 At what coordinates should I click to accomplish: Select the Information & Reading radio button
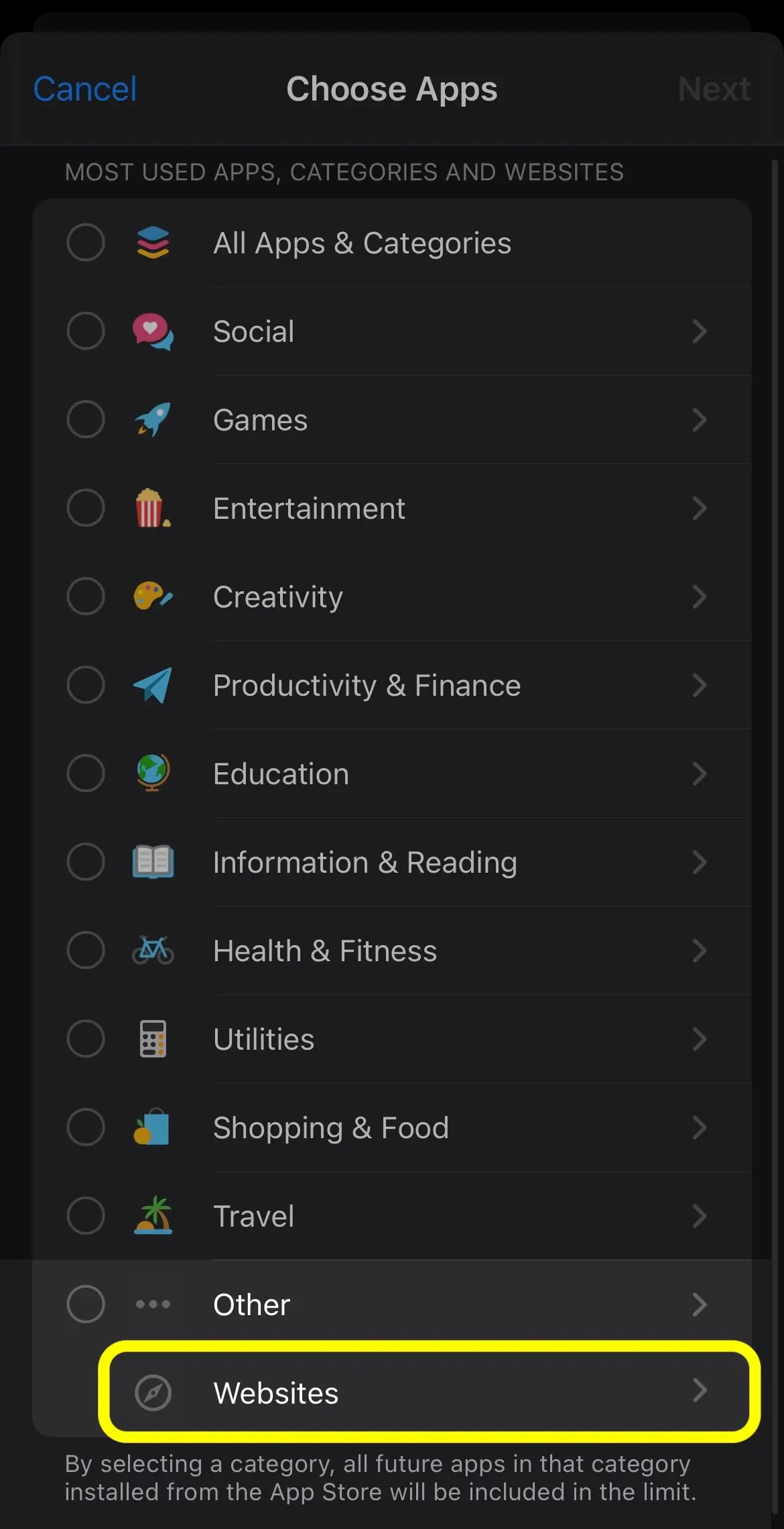tap(86, 862)
